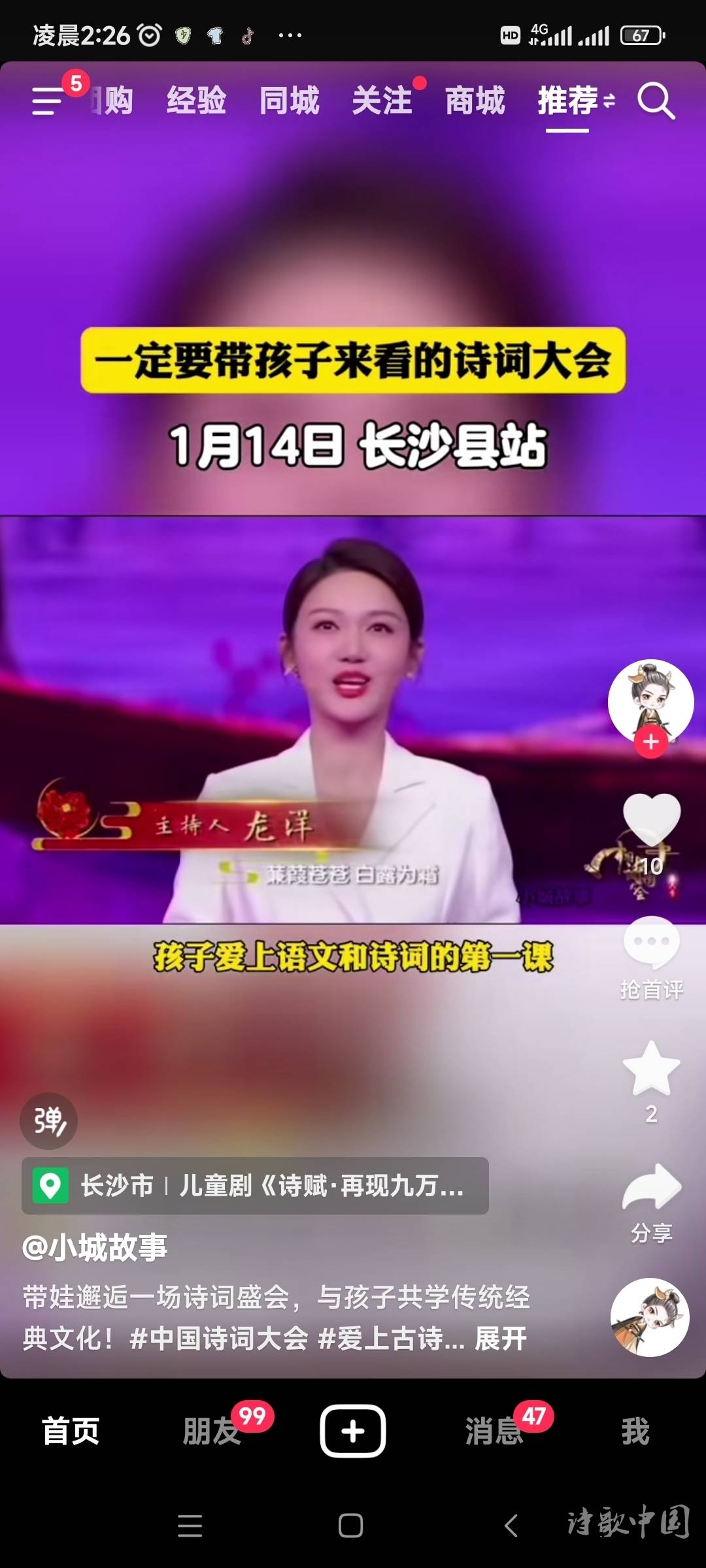Viewport: 706px width, 1568px height.
Task: Go to the 朋友 tab
Action: coord(211,1431)
